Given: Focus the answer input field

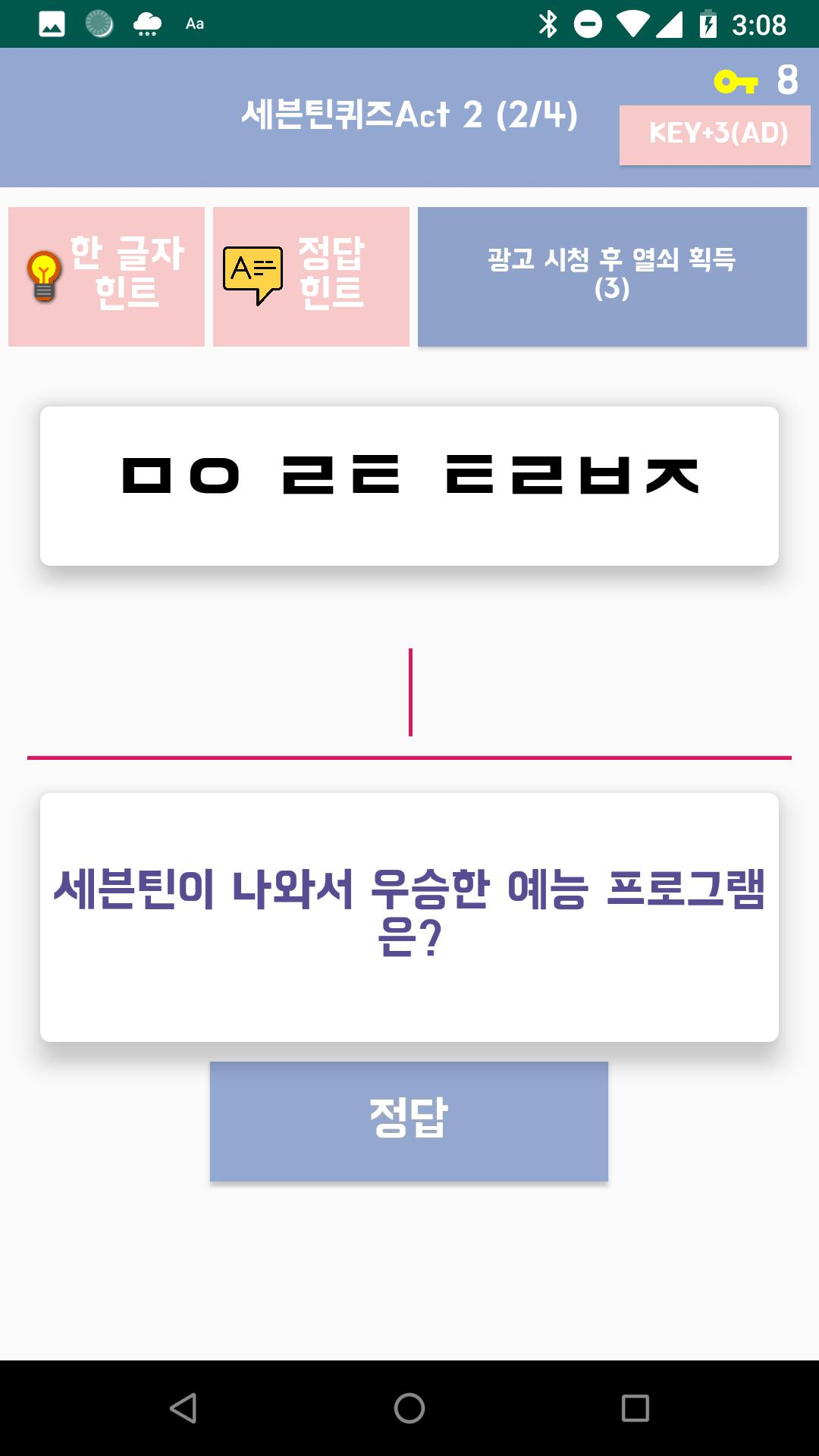Looking at the screenshot, I should click(409, 694).
